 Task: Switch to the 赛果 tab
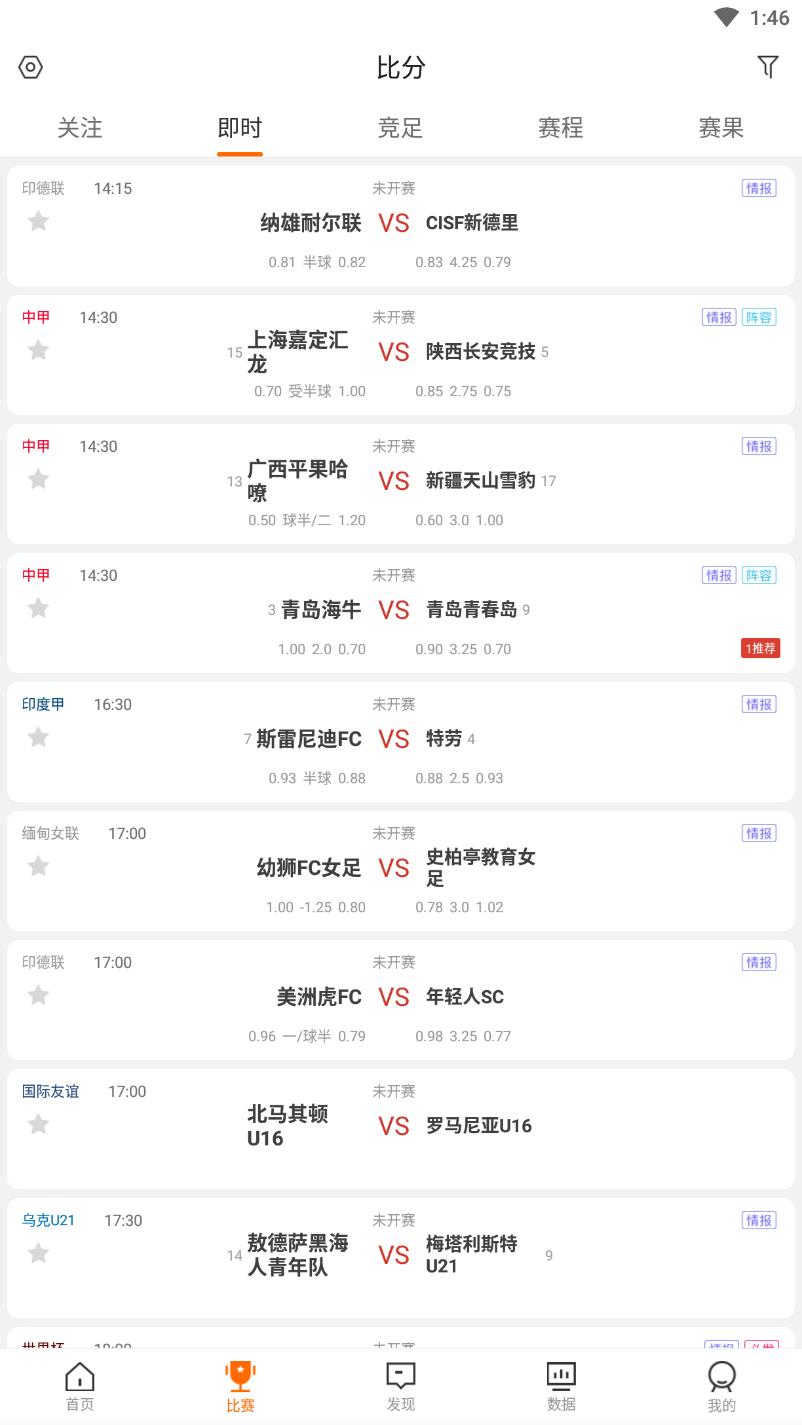[721, 128]
